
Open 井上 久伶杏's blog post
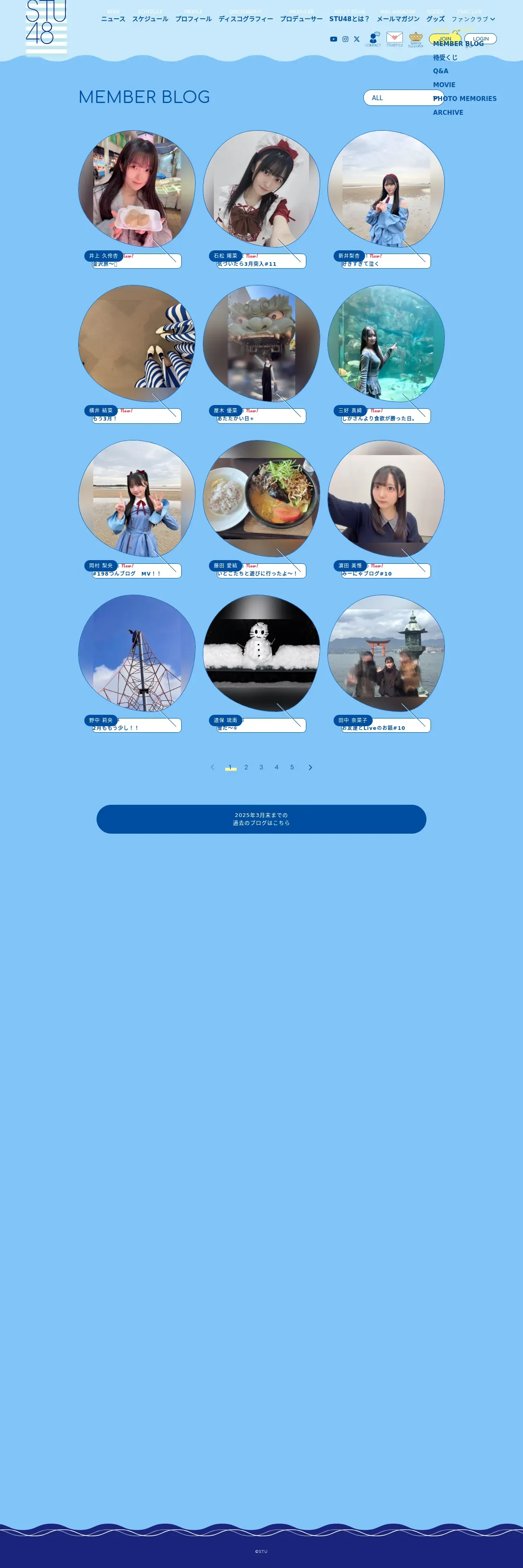[136, 189]
